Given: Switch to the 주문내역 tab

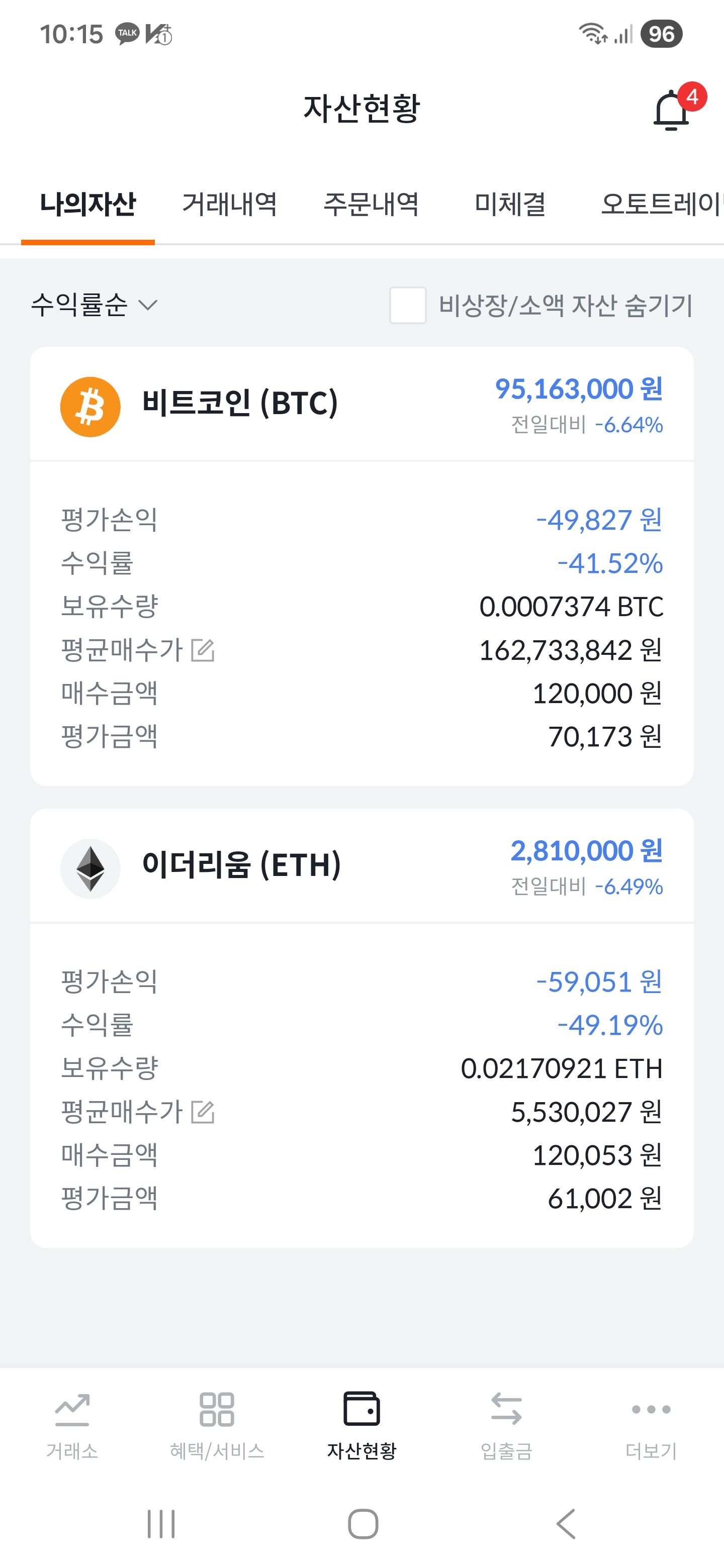Looking at the screenshot, I should (371, 204).
